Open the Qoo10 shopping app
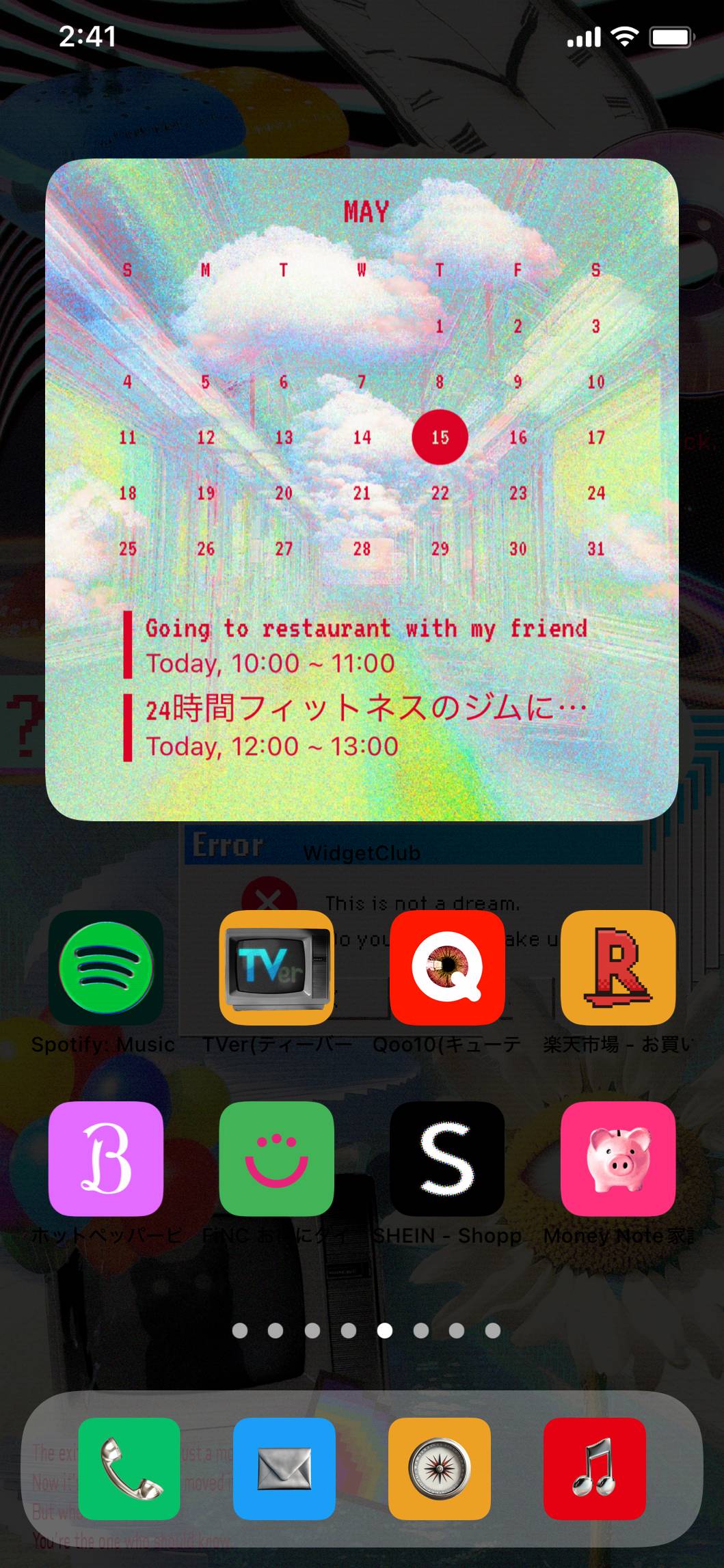This screenshot has width=724, height=1568. point(447,967)
